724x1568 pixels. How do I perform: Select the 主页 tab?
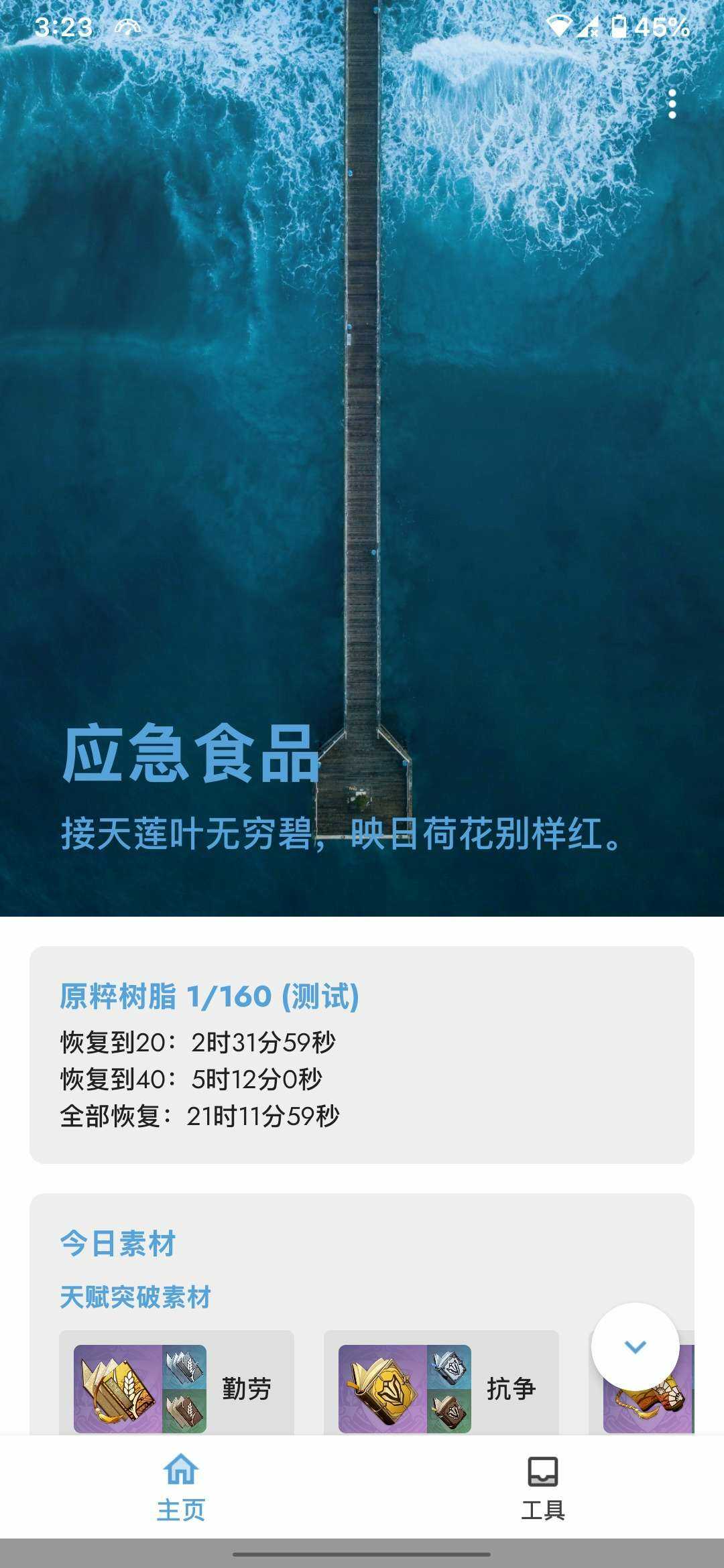[181, 1486]
